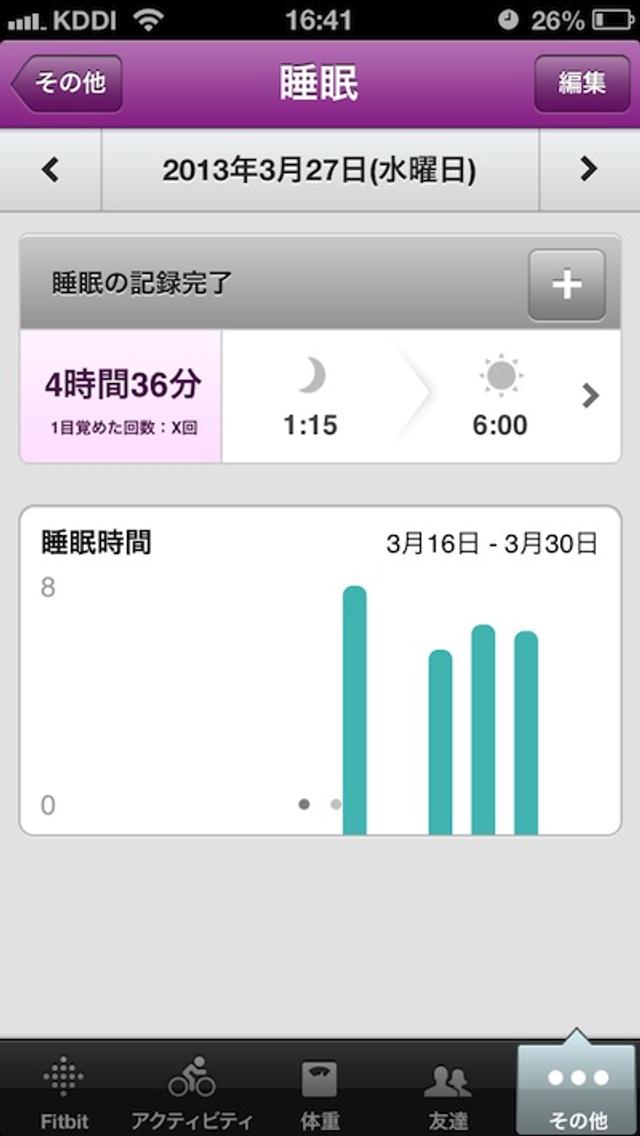Open the 4時間36分 sleep entry

[x=320, y=396]
